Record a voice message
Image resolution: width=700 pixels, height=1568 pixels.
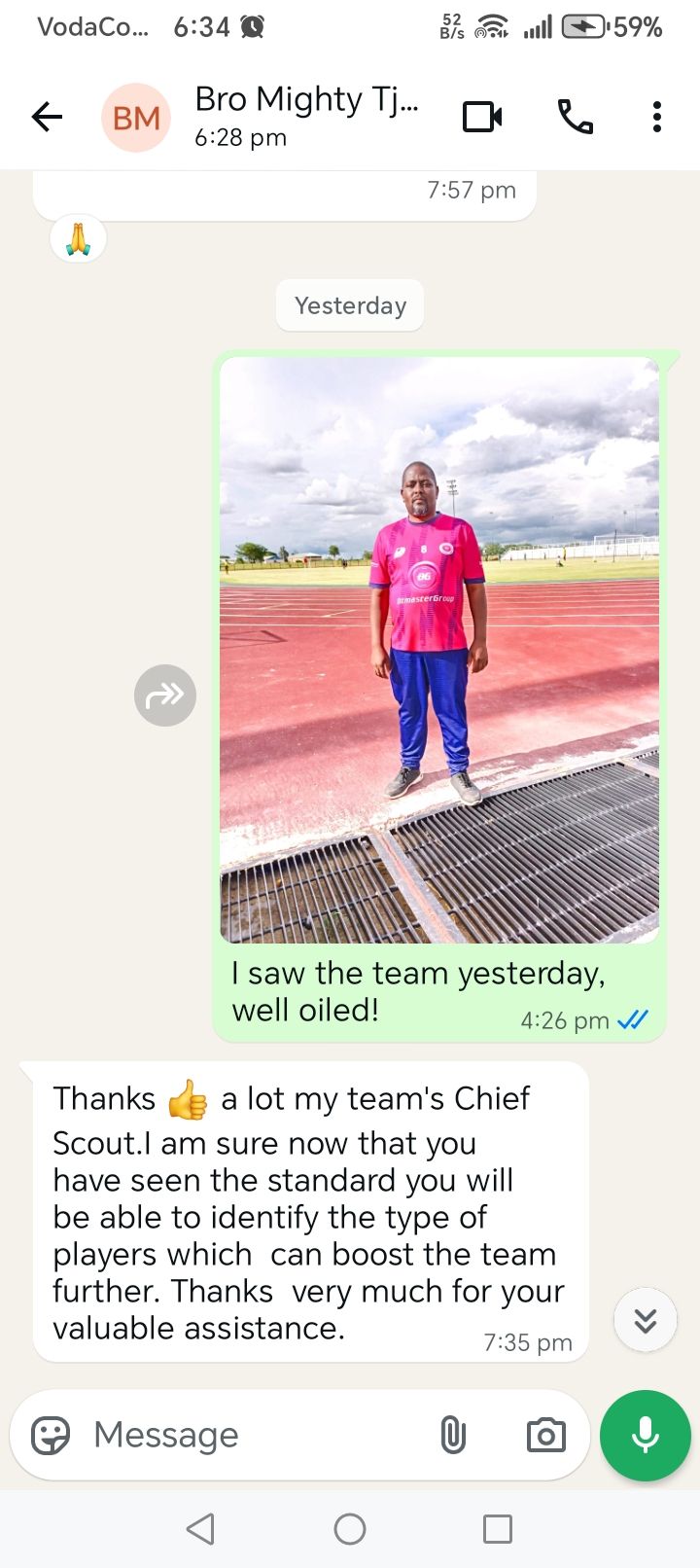point(646,1436)
